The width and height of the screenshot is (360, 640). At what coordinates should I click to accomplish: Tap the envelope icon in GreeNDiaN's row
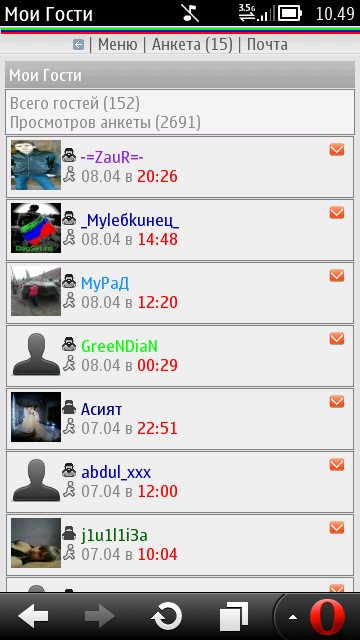pos(337,339)
